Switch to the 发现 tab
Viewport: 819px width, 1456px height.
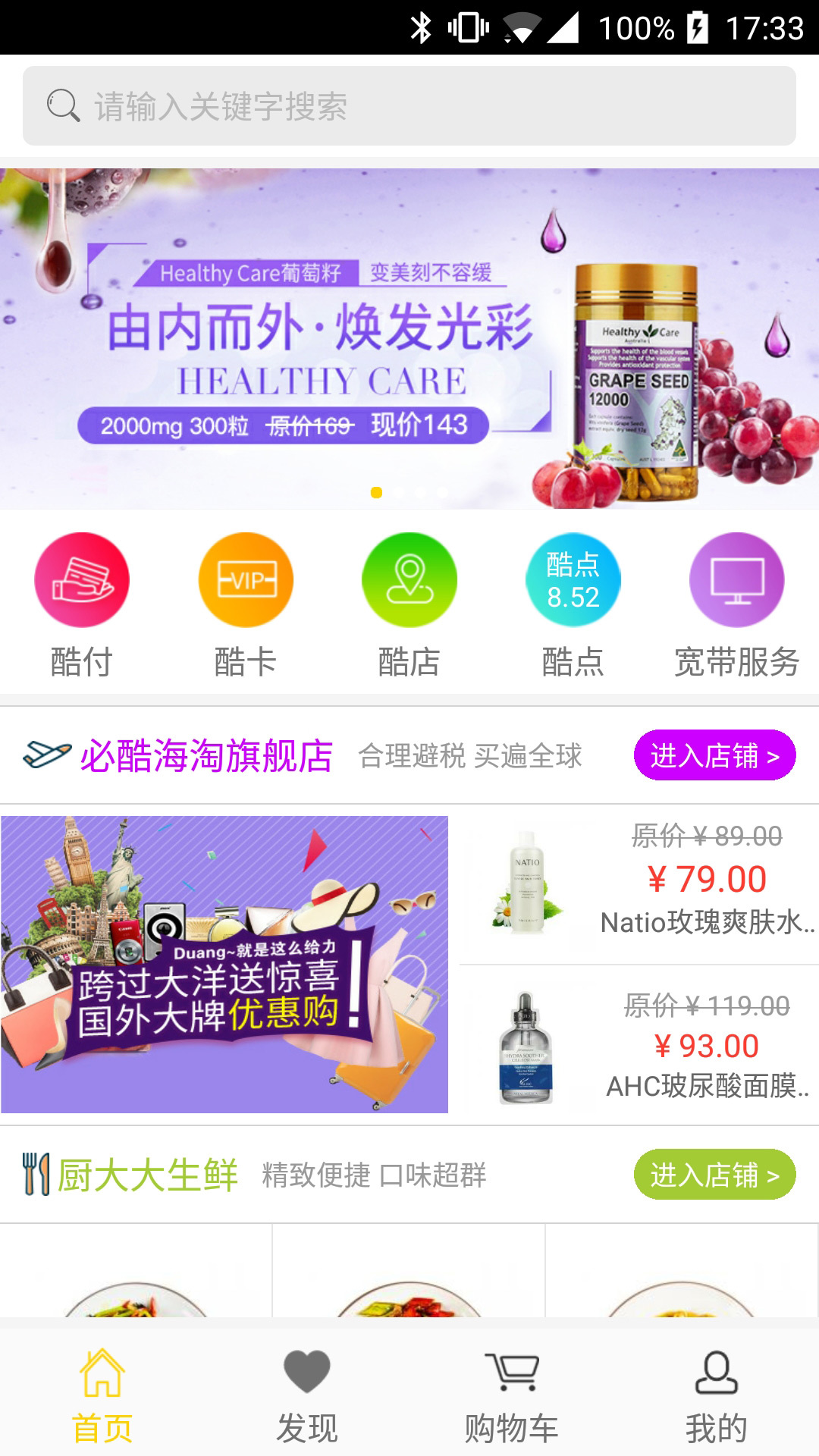(x=307, y=1394)
